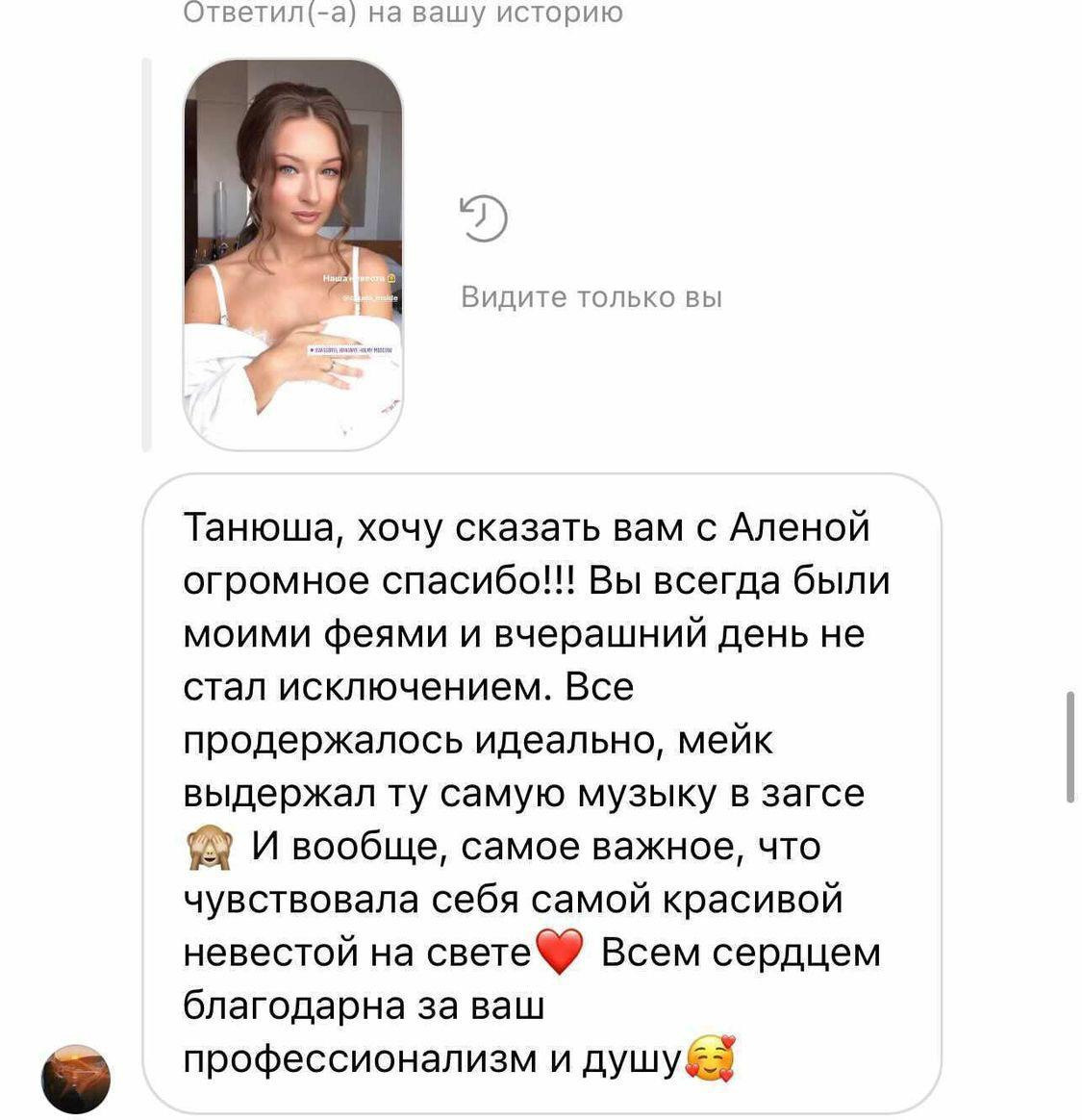Open the account mention tag on the story
This screenshot has height=1120, width=1082.
click(x=368, y=298)
